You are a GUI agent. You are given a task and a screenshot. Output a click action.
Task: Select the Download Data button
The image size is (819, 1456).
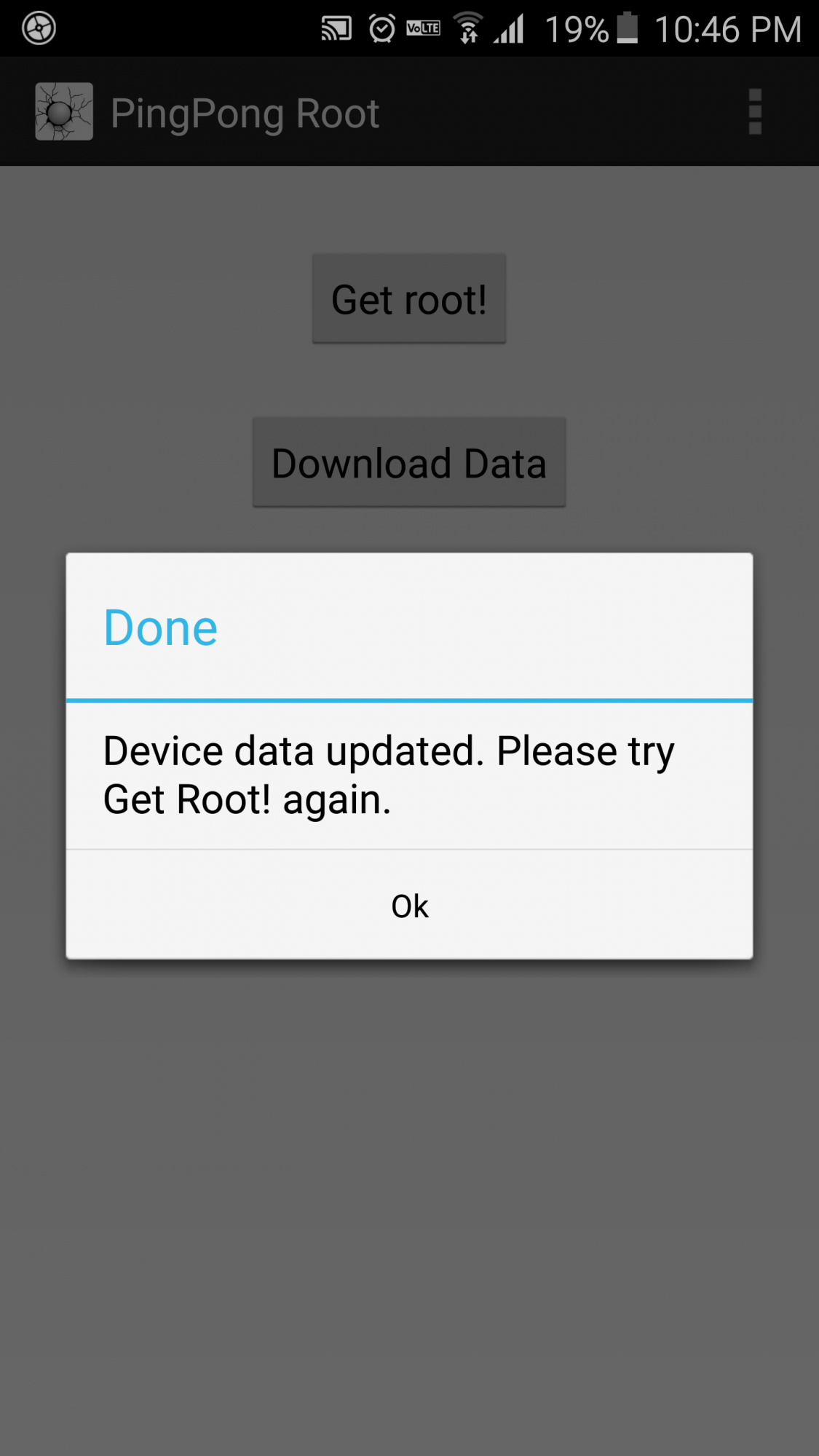click(409, 462)
